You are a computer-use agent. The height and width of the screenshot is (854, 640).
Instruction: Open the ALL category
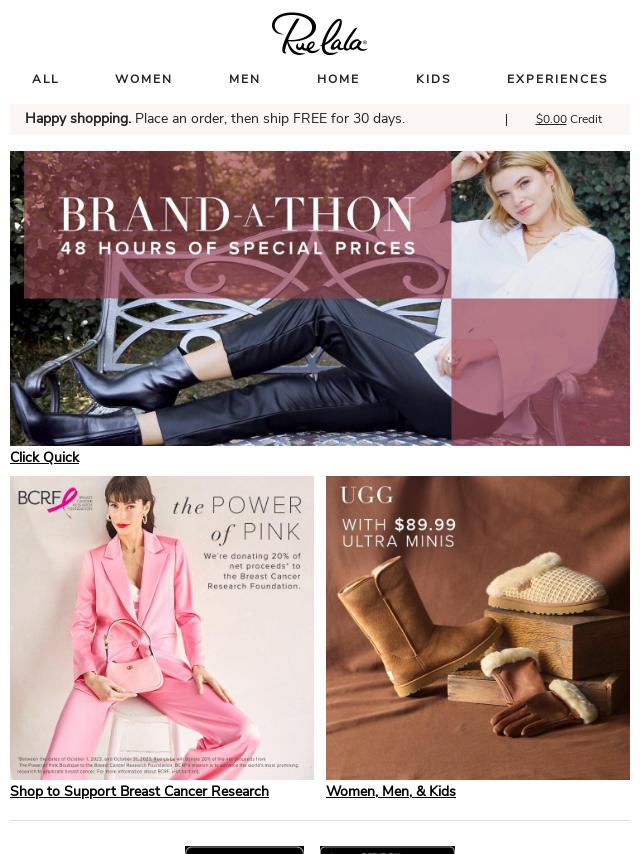[x=45, y=79]
